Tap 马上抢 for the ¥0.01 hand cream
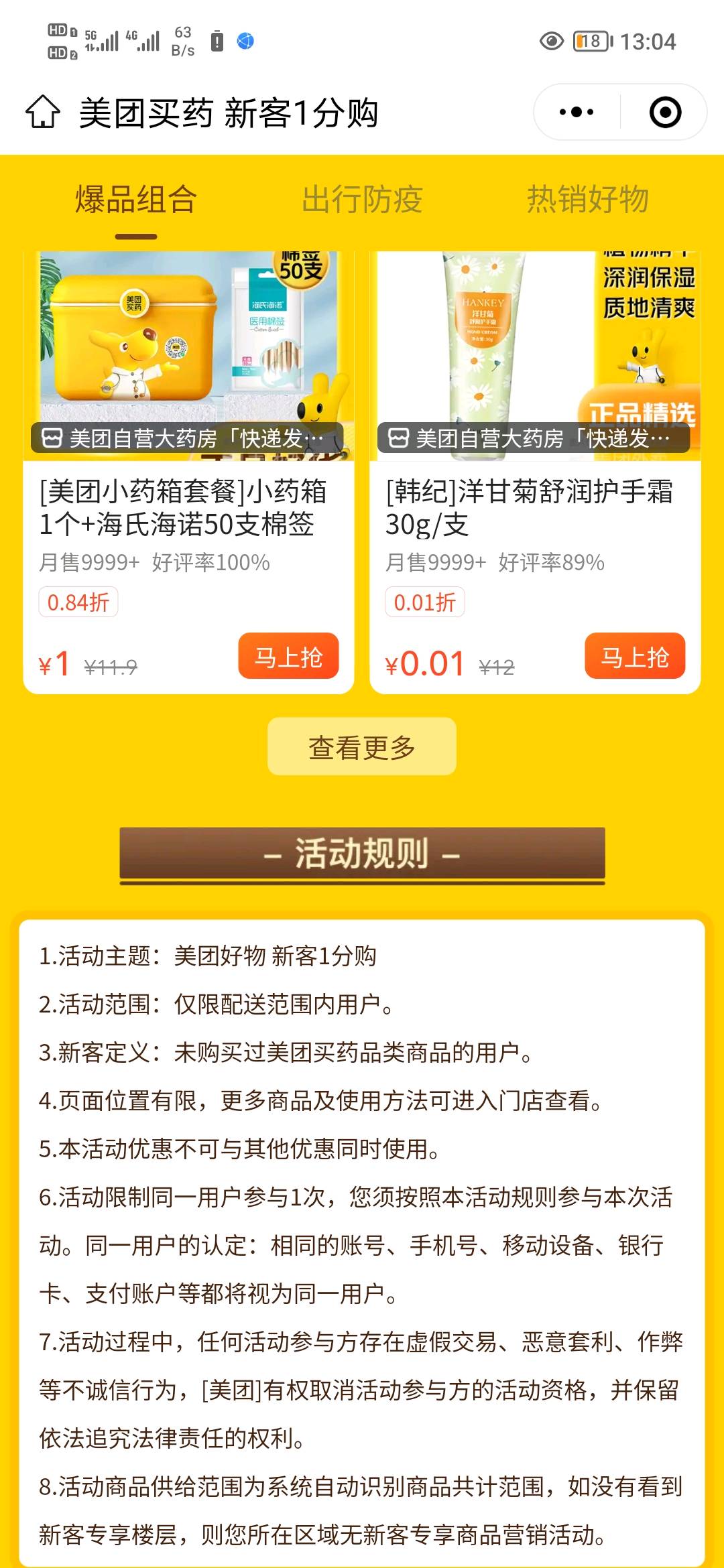This screenshot has width=724, height=1568. point(635,656)
